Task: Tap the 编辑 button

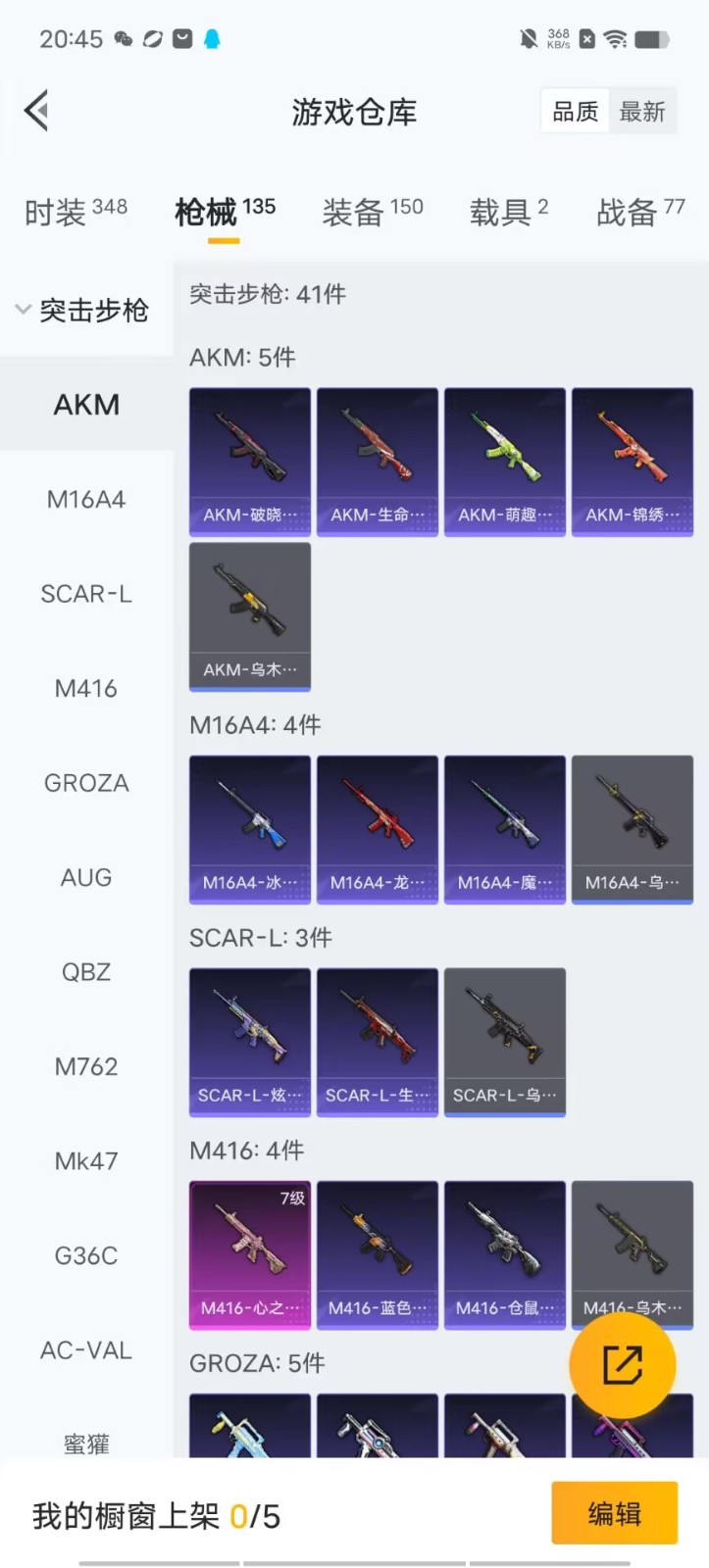Action: (614, 1513)
